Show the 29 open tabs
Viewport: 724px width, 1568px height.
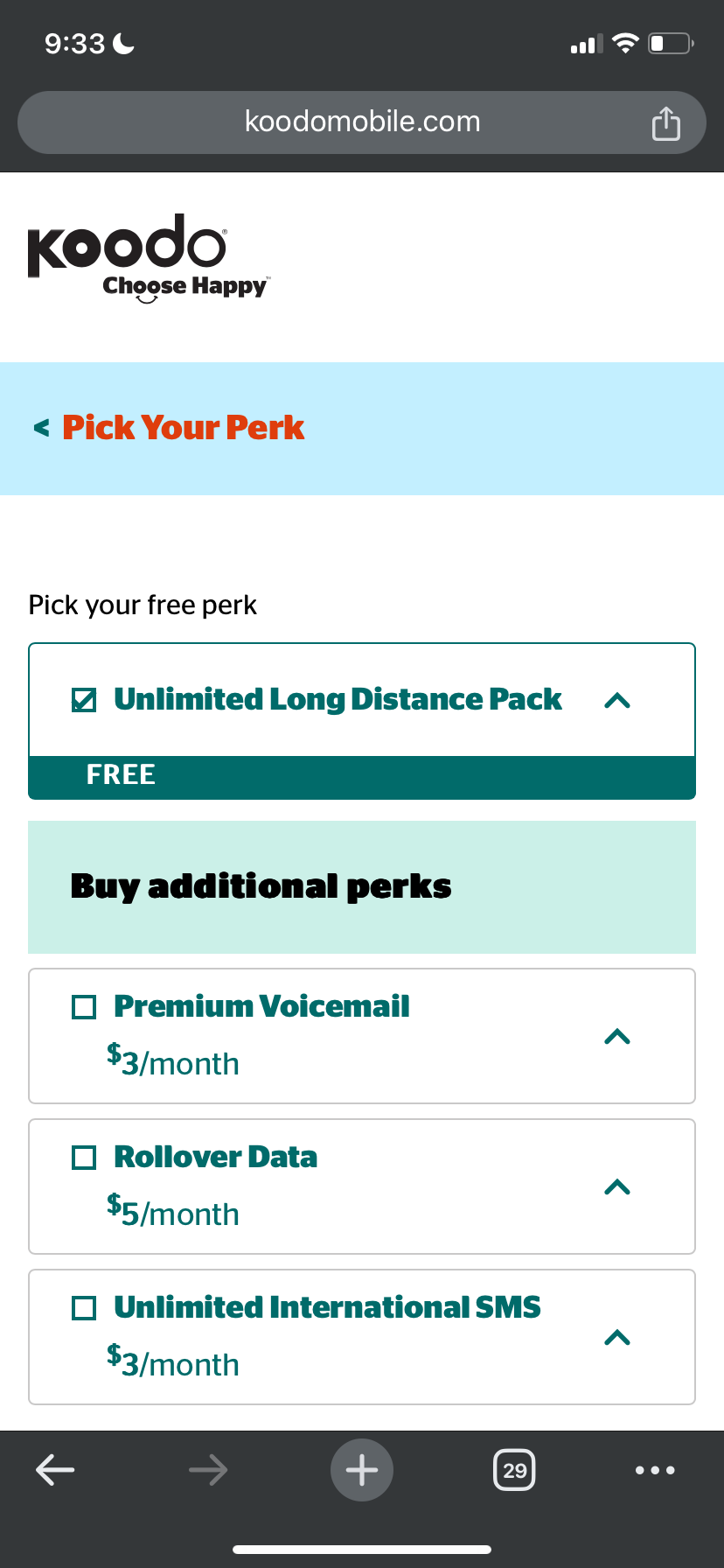(515, 1470)
